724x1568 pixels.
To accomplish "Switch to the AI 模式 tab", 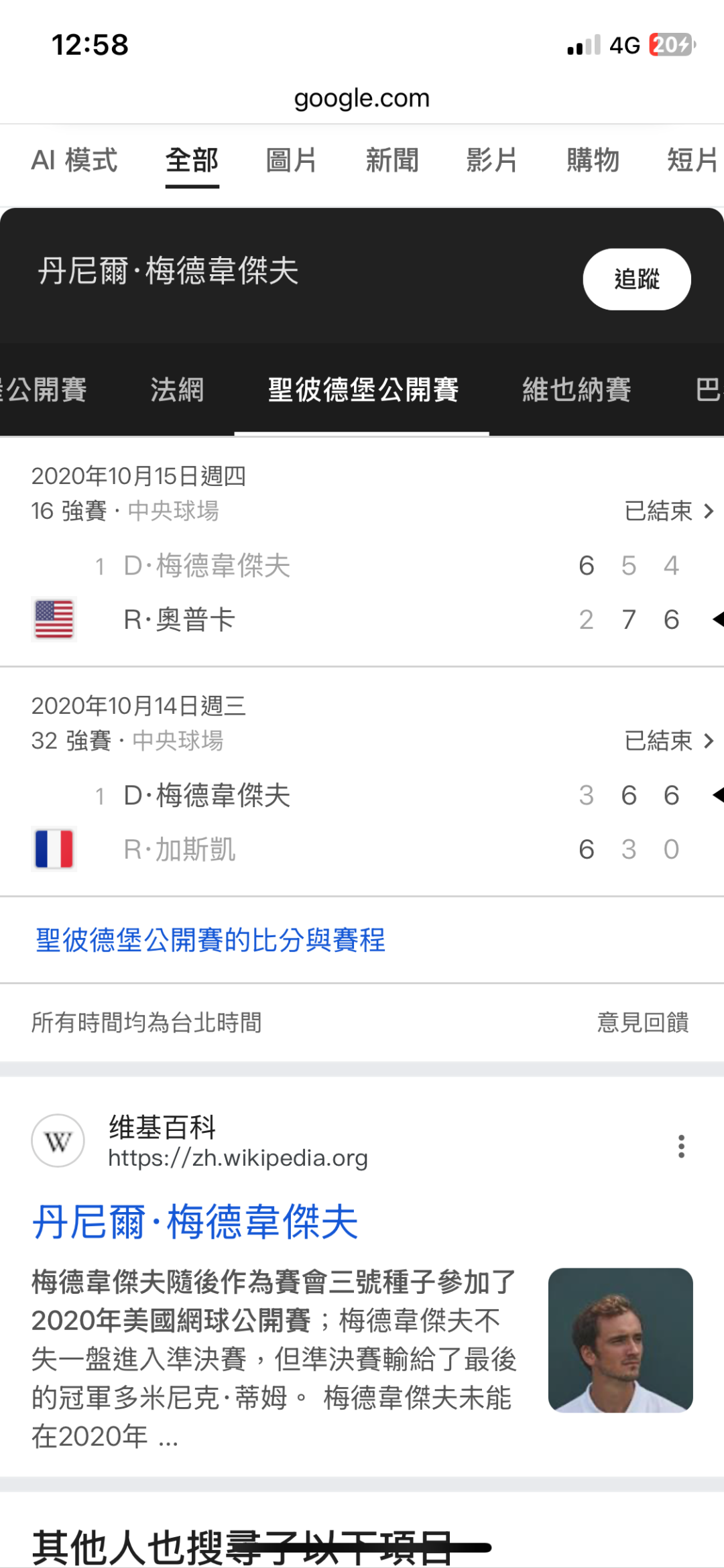I will (74, 161).
